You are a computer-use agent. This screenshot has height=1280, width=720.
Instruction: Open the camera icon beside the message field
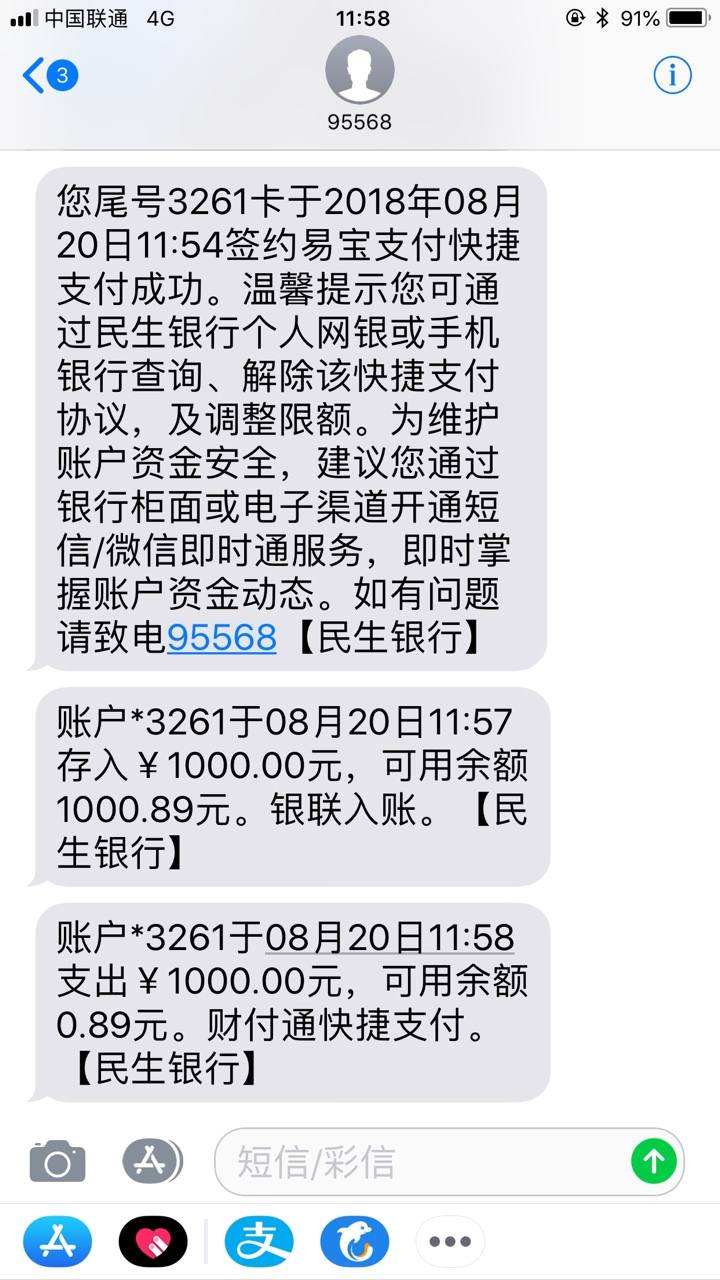[57, 1162]
